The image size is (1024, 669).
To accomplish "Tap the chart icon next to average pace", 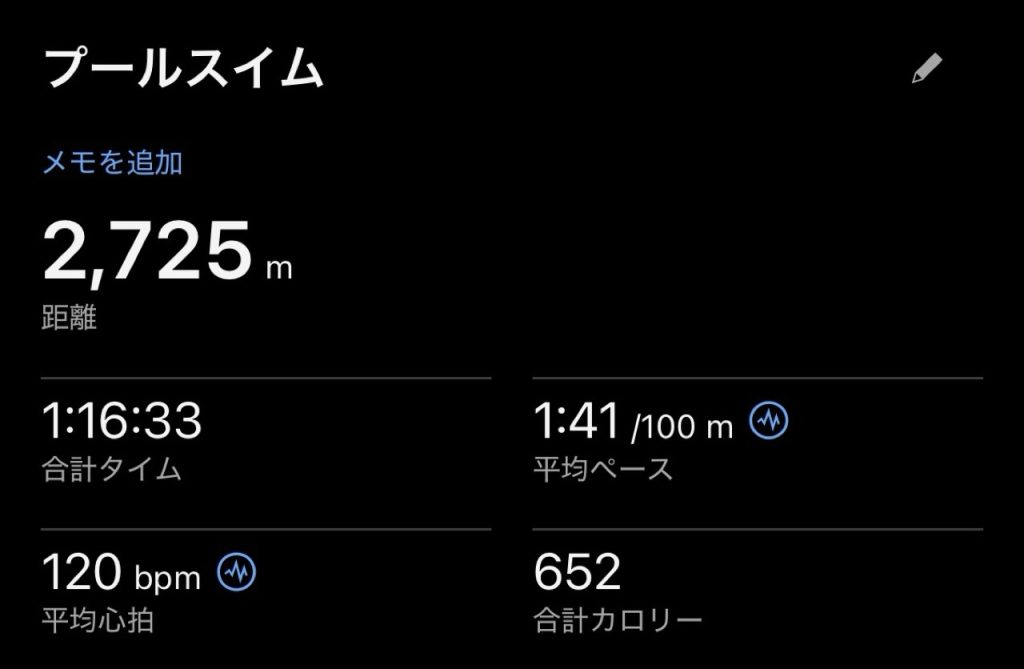I will pos(769,422).
